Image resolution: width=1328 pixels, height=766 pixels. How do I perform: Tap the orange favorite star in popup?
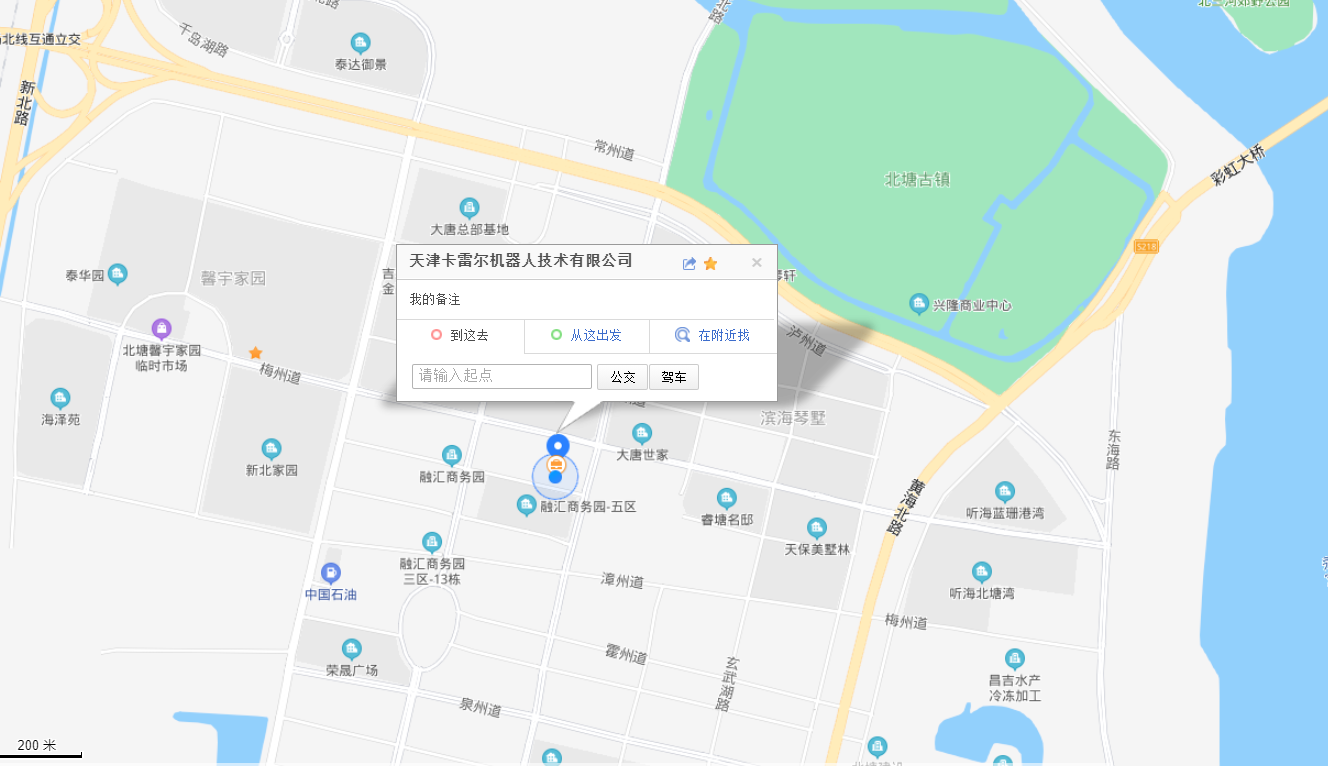click(x=710, y=263)
